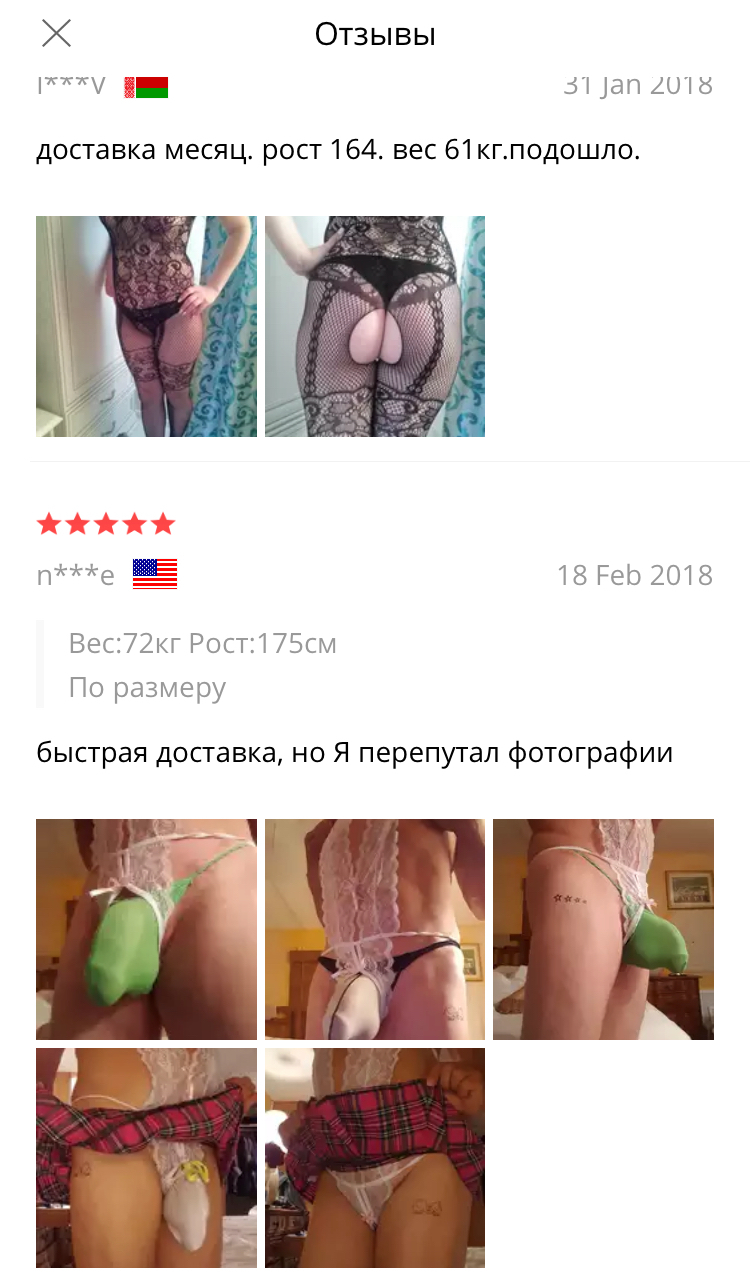Viewport: 750px width, 1283px height.
Task: Open first photo in n***e's review
Action: [x=146, y=929]
